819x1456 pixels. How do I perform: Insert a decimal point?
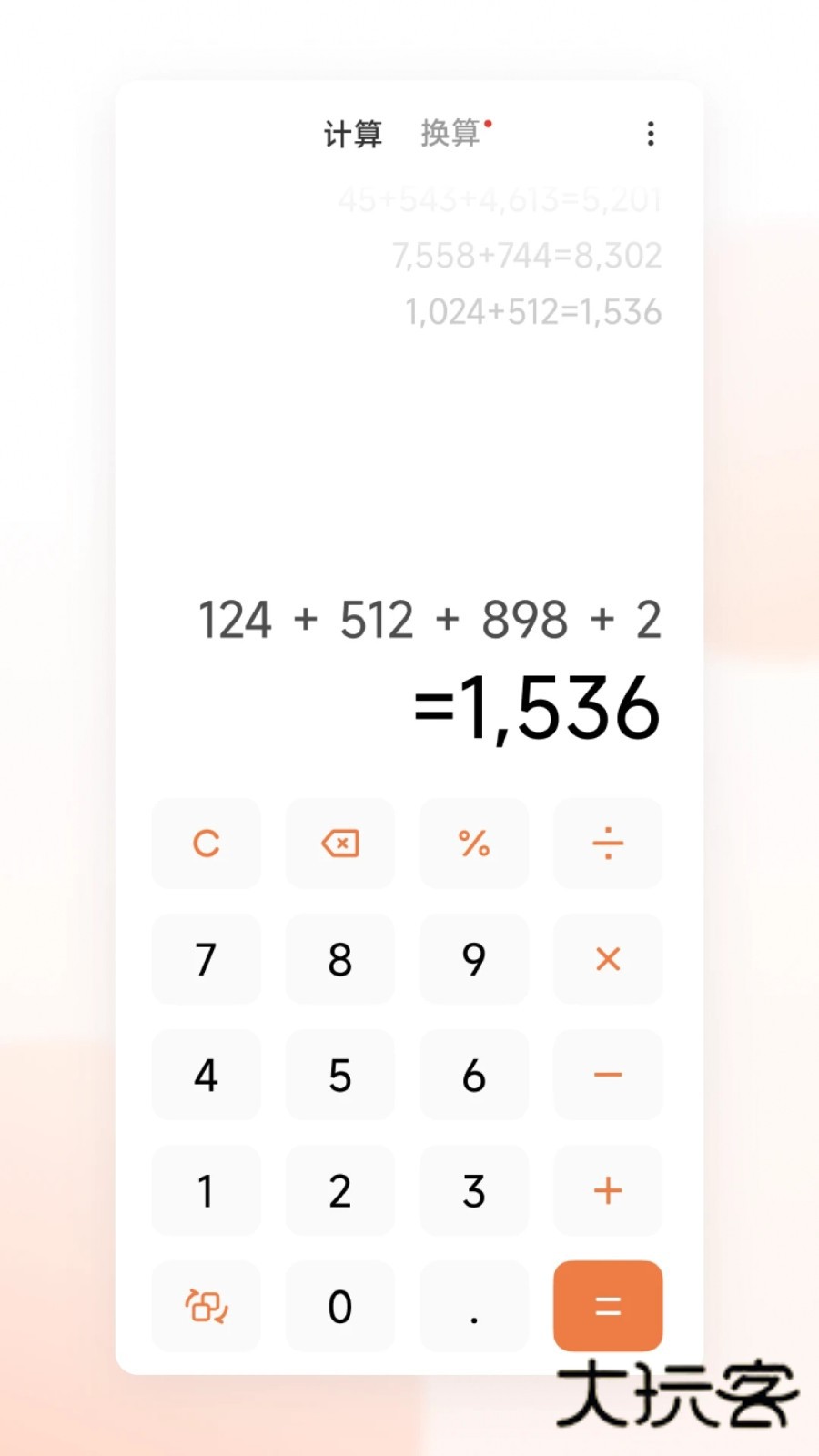point(474,1306)
